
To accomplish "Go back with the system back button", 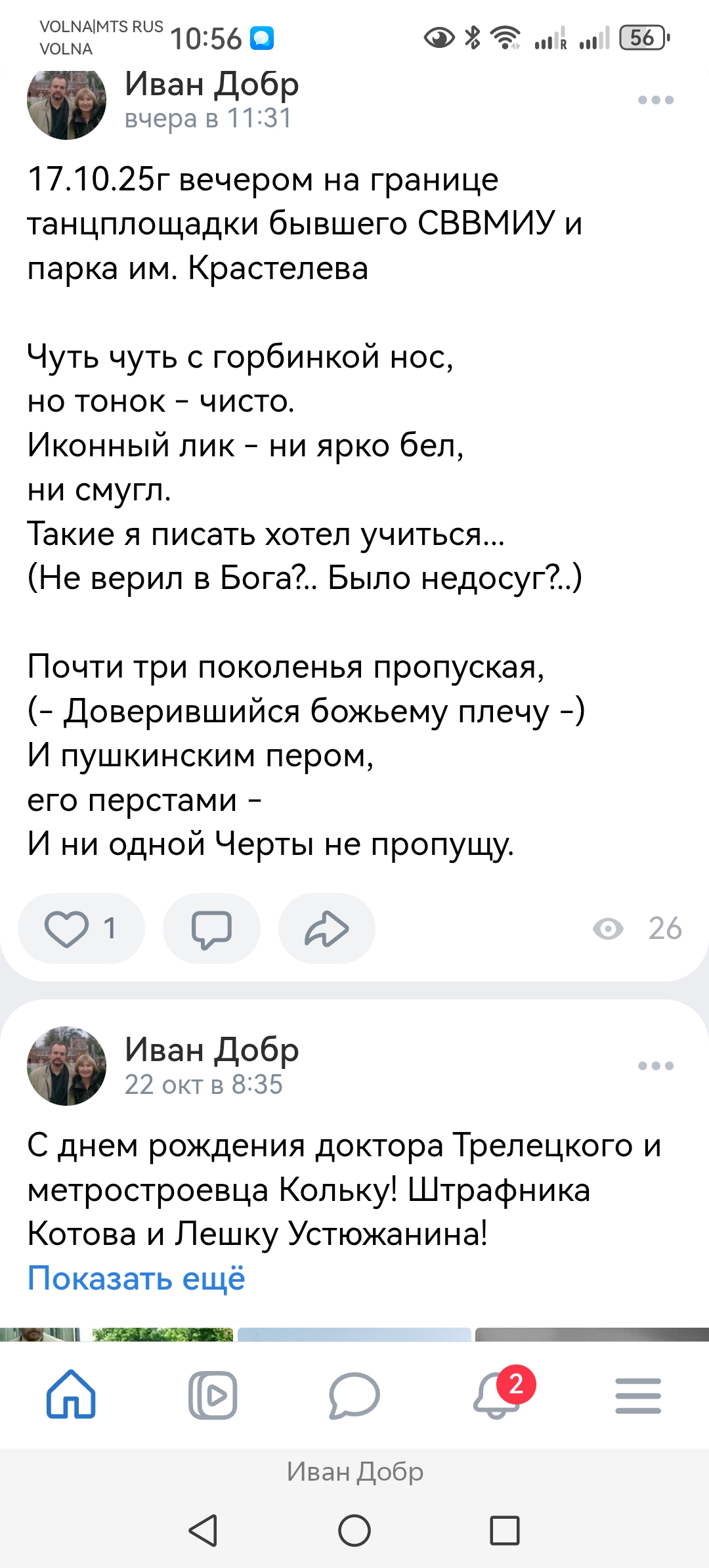I will point(203,1531).
